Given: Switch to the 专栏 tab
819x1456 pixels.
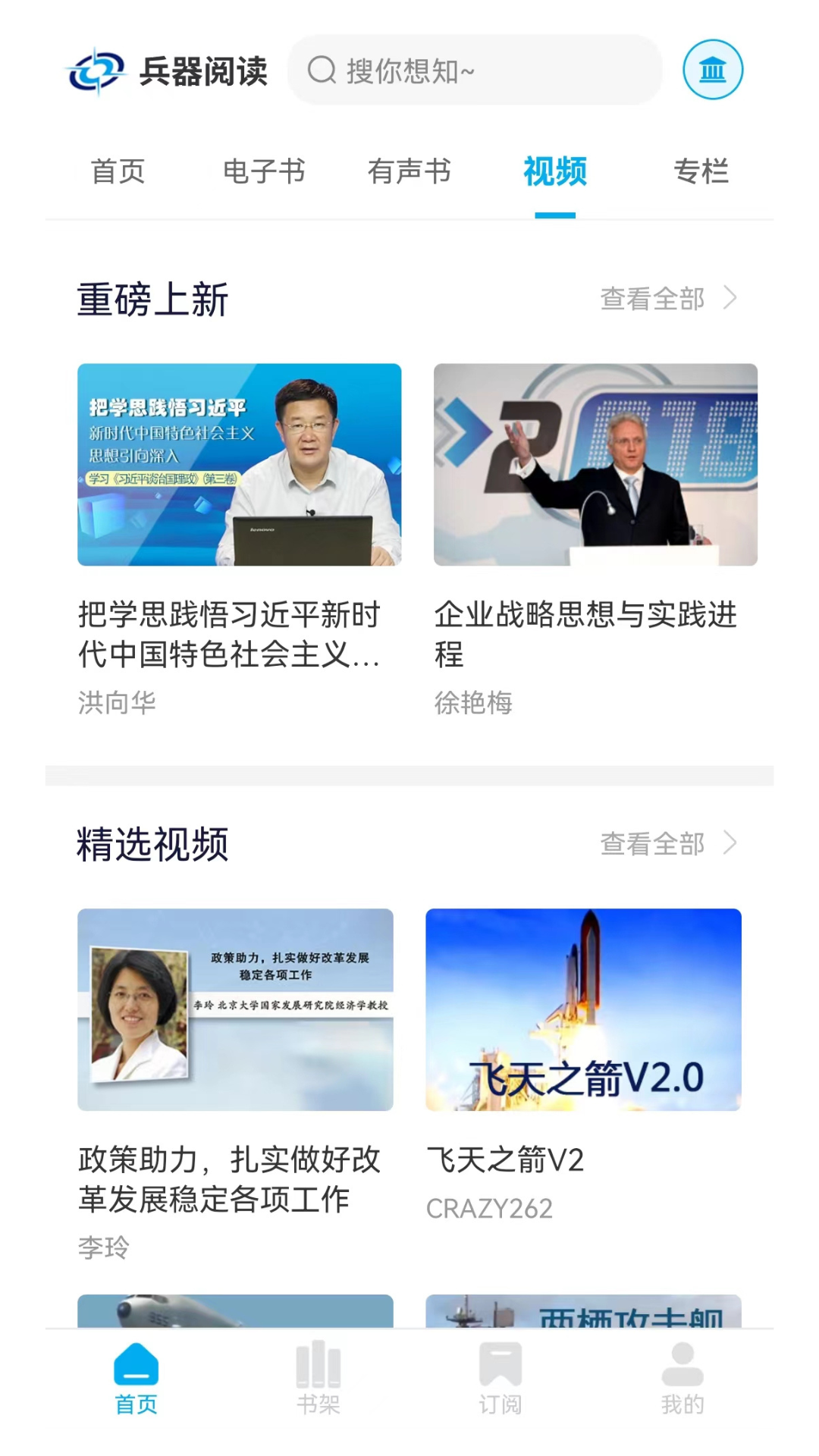Looking at the screenshot, I should coord(702,172).
